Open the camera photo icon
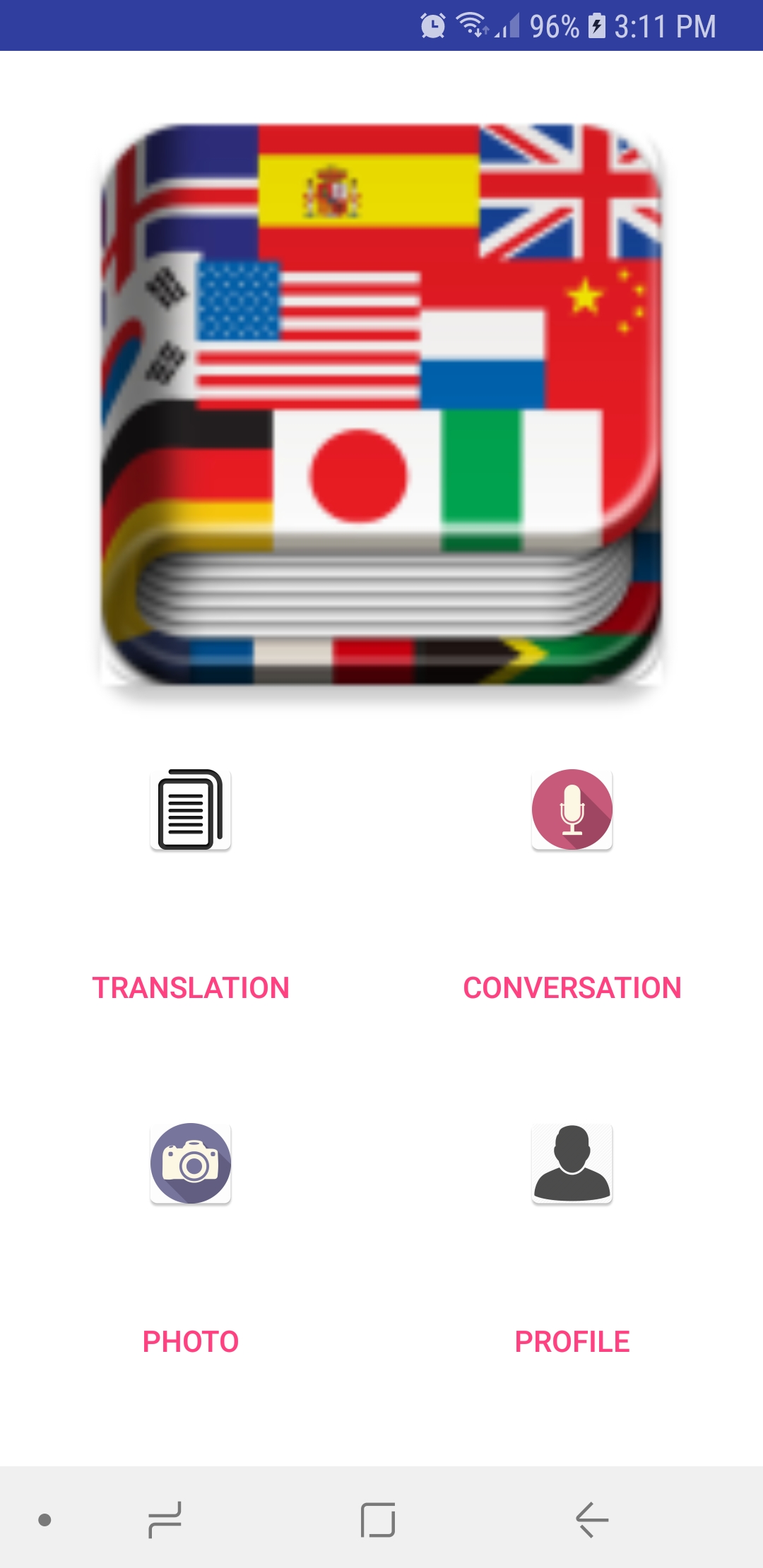763x1568 pixels. (190, 1163)
